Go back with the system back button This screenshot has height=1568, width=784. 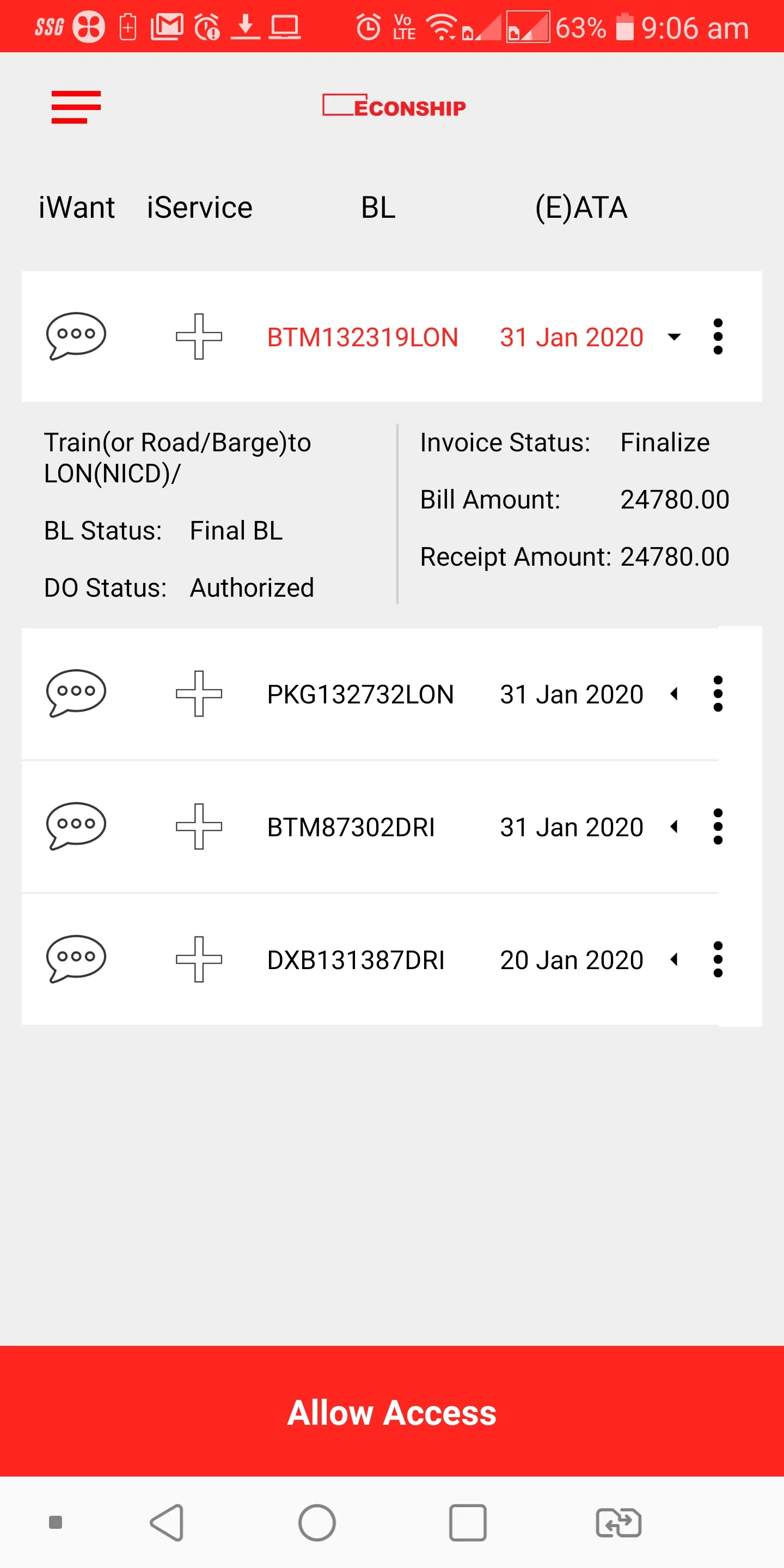point(167,1522)
